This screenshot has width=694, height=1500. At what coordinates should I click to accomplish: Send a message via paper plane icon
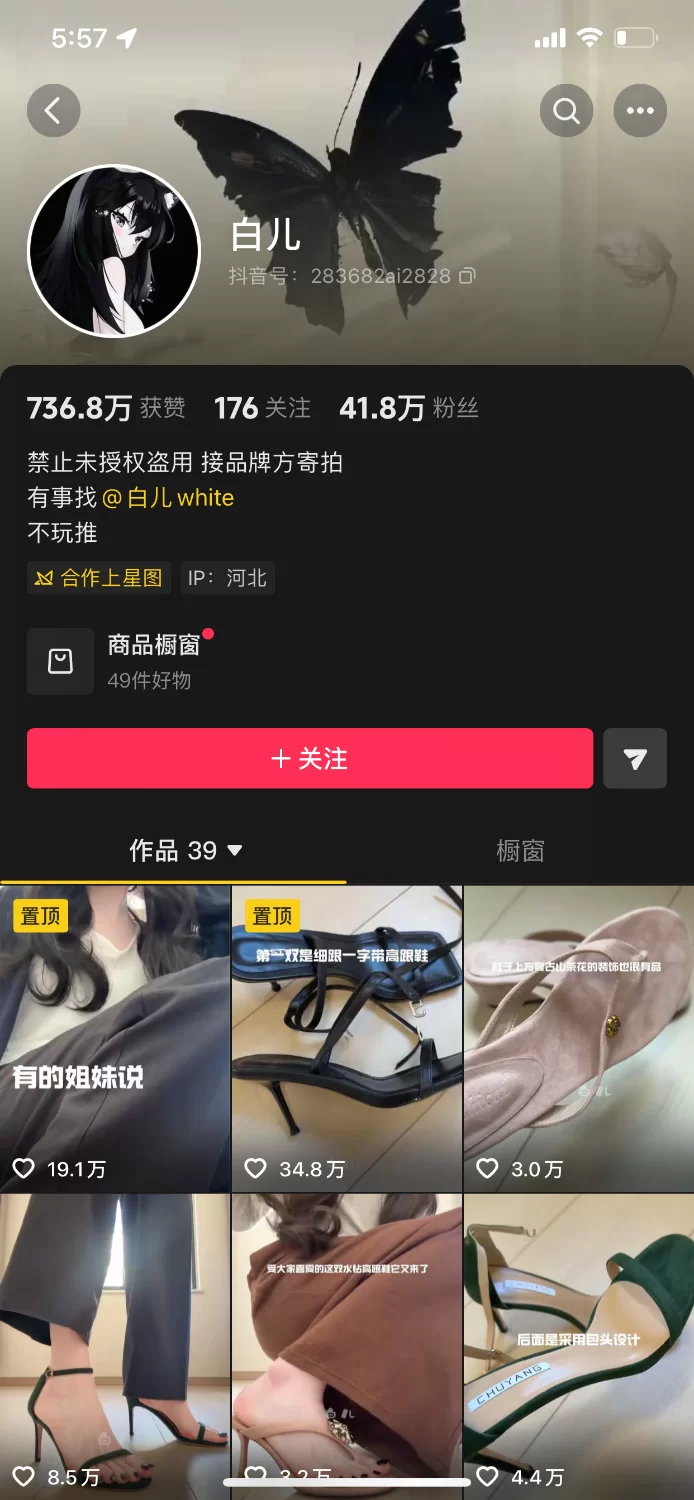[635, 759]
